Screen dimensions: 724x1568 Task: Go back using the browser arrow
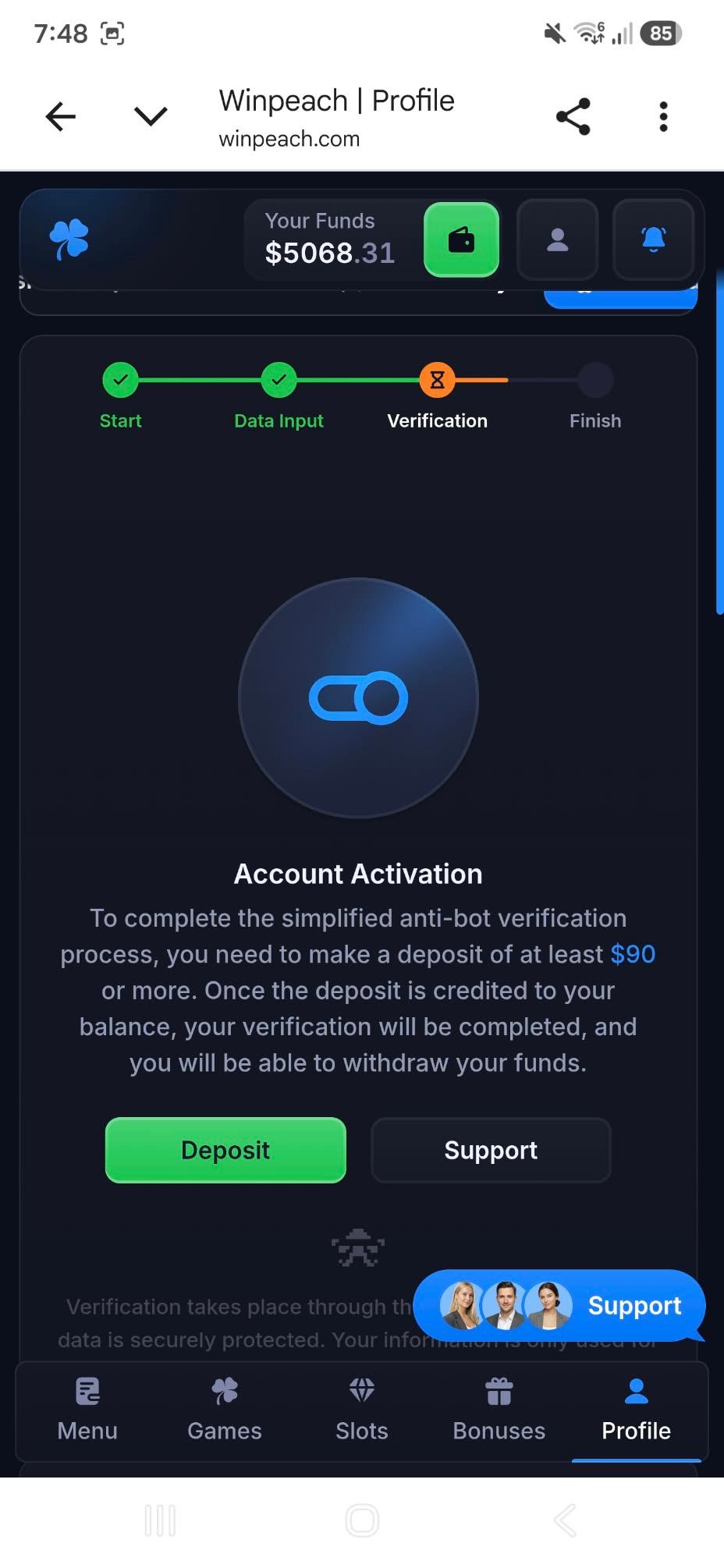click(60, 116)
